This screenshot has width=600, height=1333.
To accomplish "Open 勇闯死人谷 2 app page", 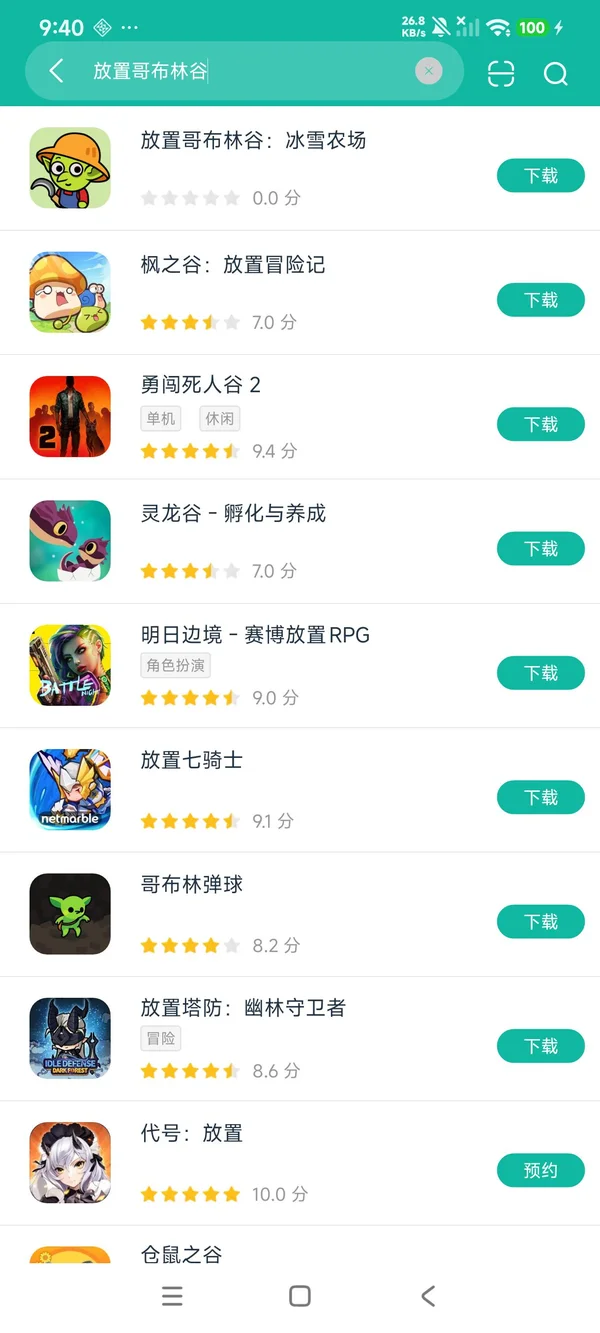I will point(200,385).
